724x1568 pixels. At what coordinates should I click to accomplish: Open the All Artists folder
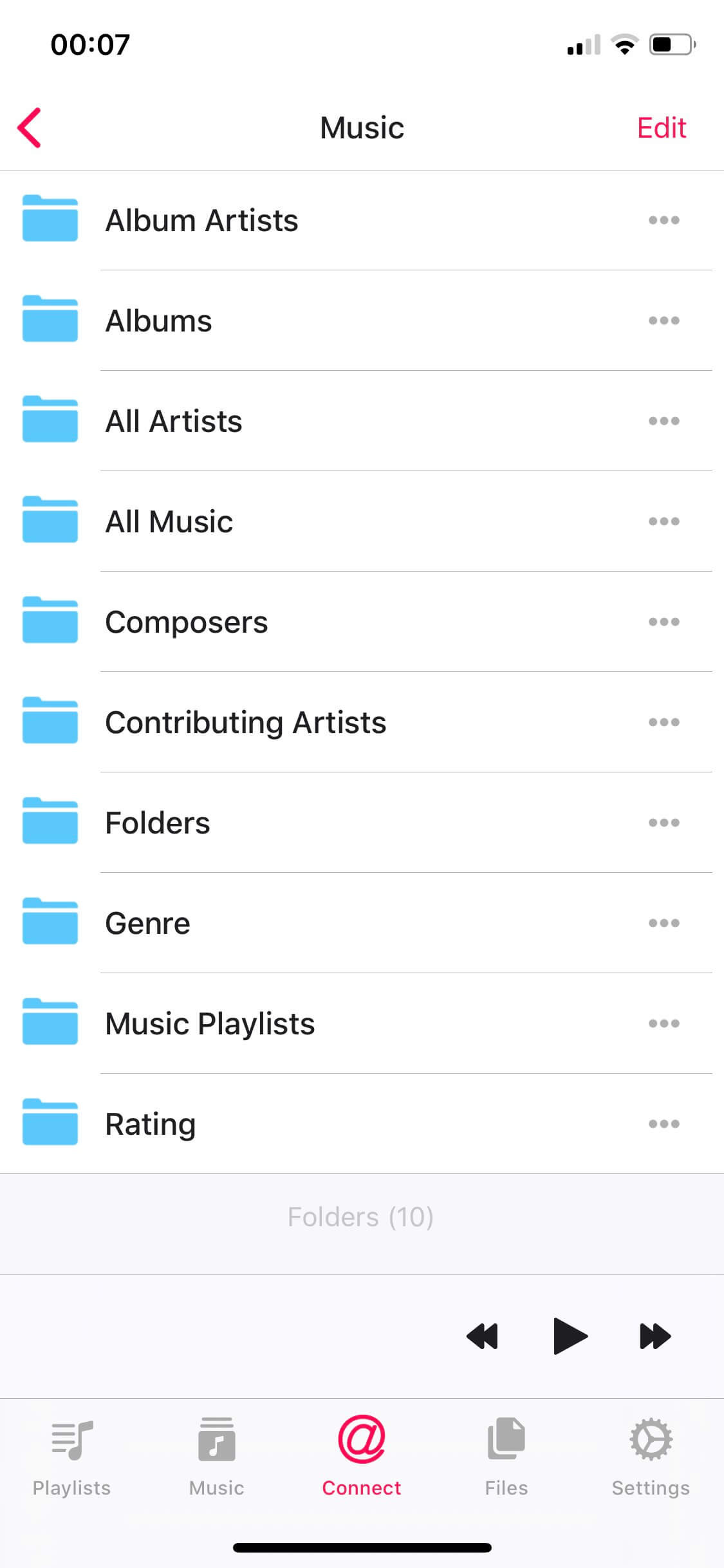click(174, 421)
